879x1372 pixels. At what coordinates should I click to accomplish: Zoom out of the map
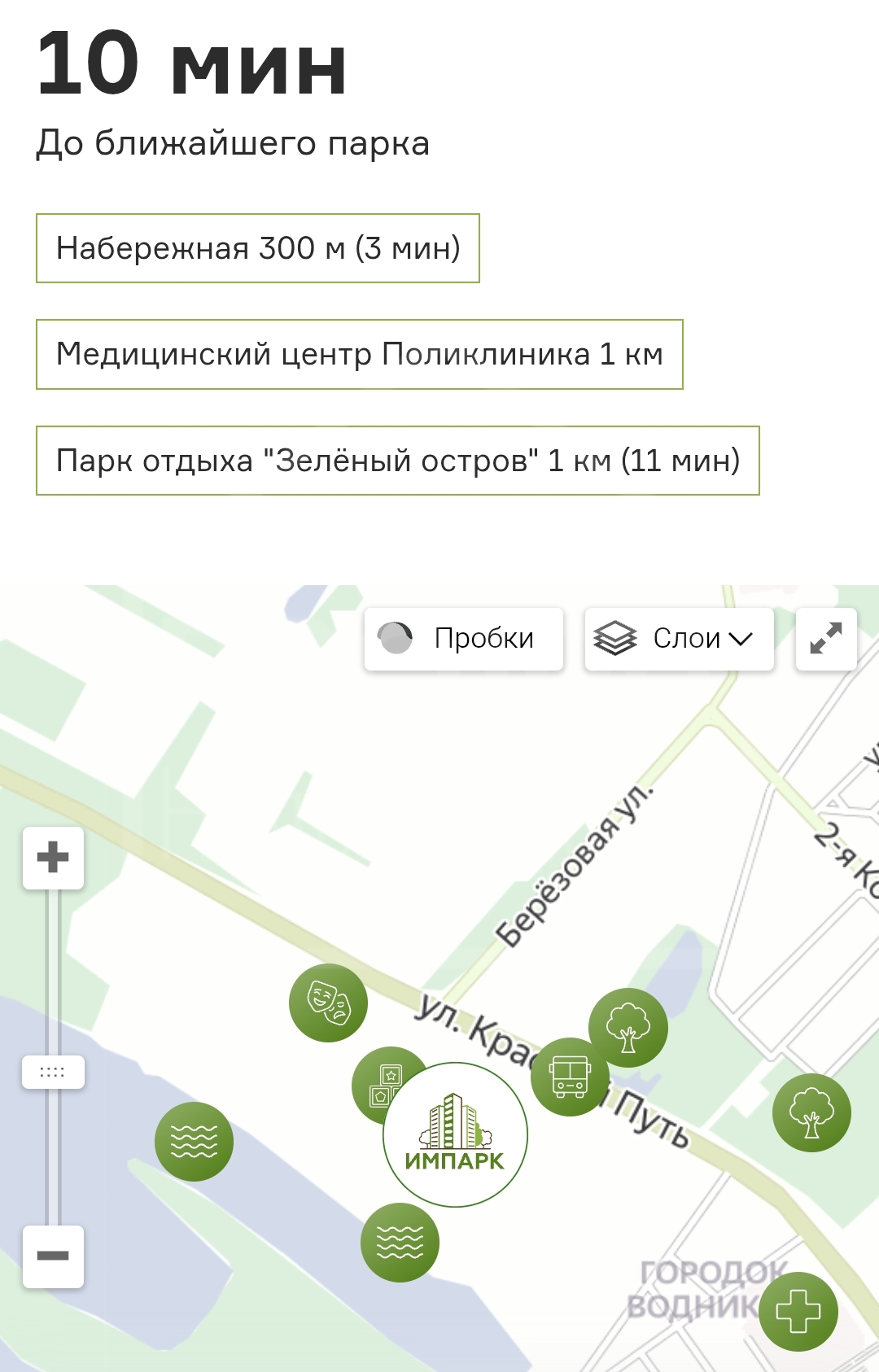tap(53, 1256)
